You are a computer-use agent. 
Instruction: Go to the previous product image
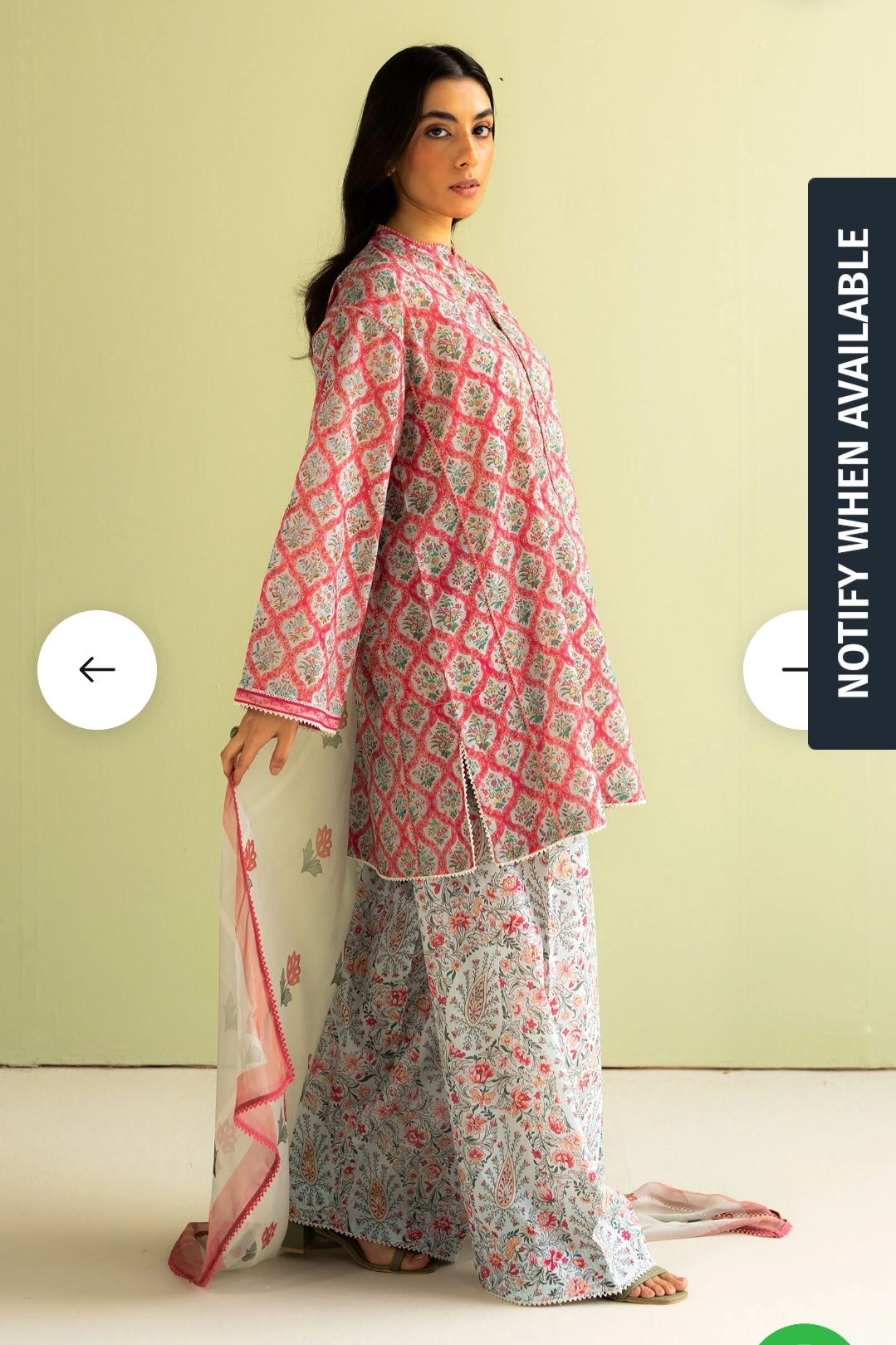pos(97,669)
